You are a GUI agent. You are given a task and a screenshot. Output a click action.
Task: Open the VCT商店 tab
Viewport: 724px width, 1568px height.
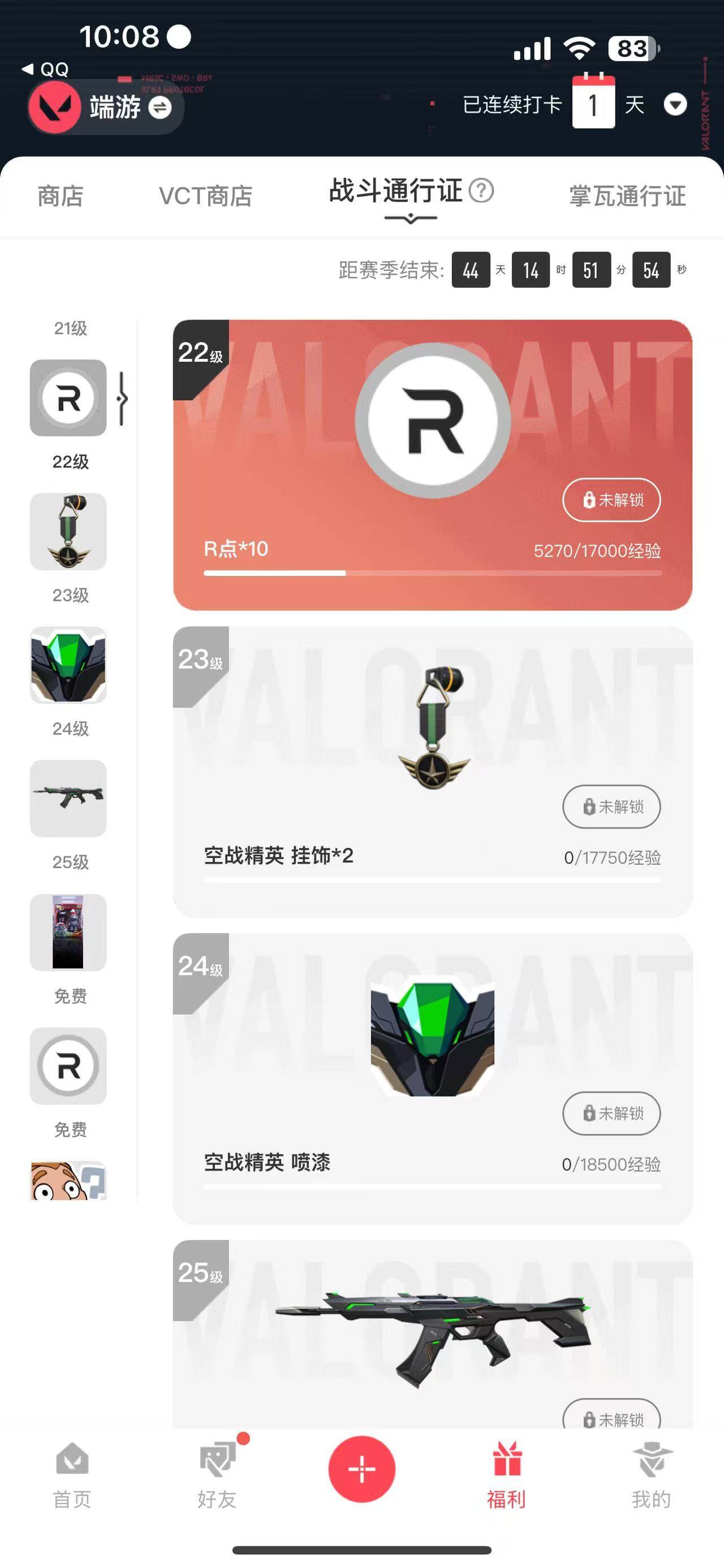coord(205,196)
